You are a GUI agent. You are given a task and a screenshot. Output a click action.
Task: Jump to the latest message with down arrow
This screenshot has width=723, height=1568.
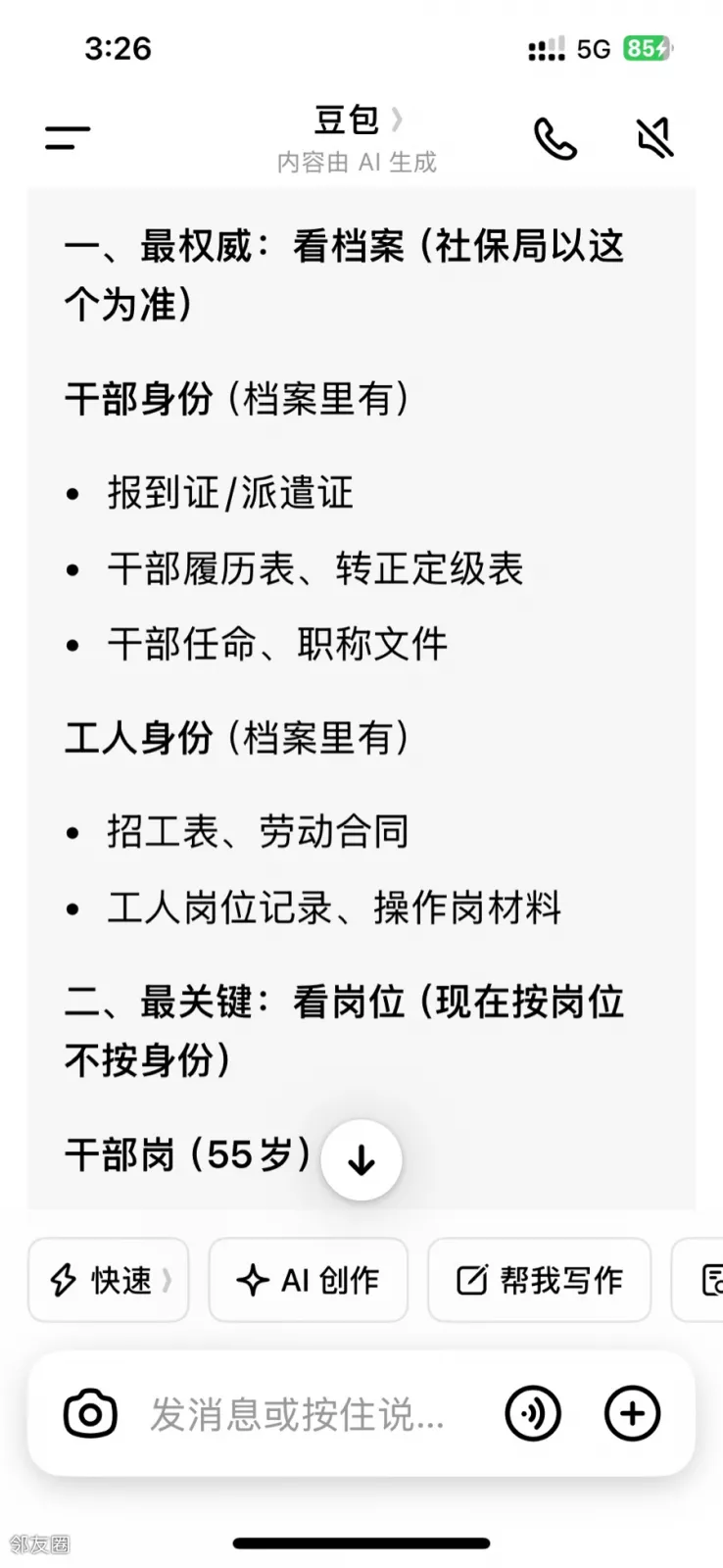(x=361, y=1160)
